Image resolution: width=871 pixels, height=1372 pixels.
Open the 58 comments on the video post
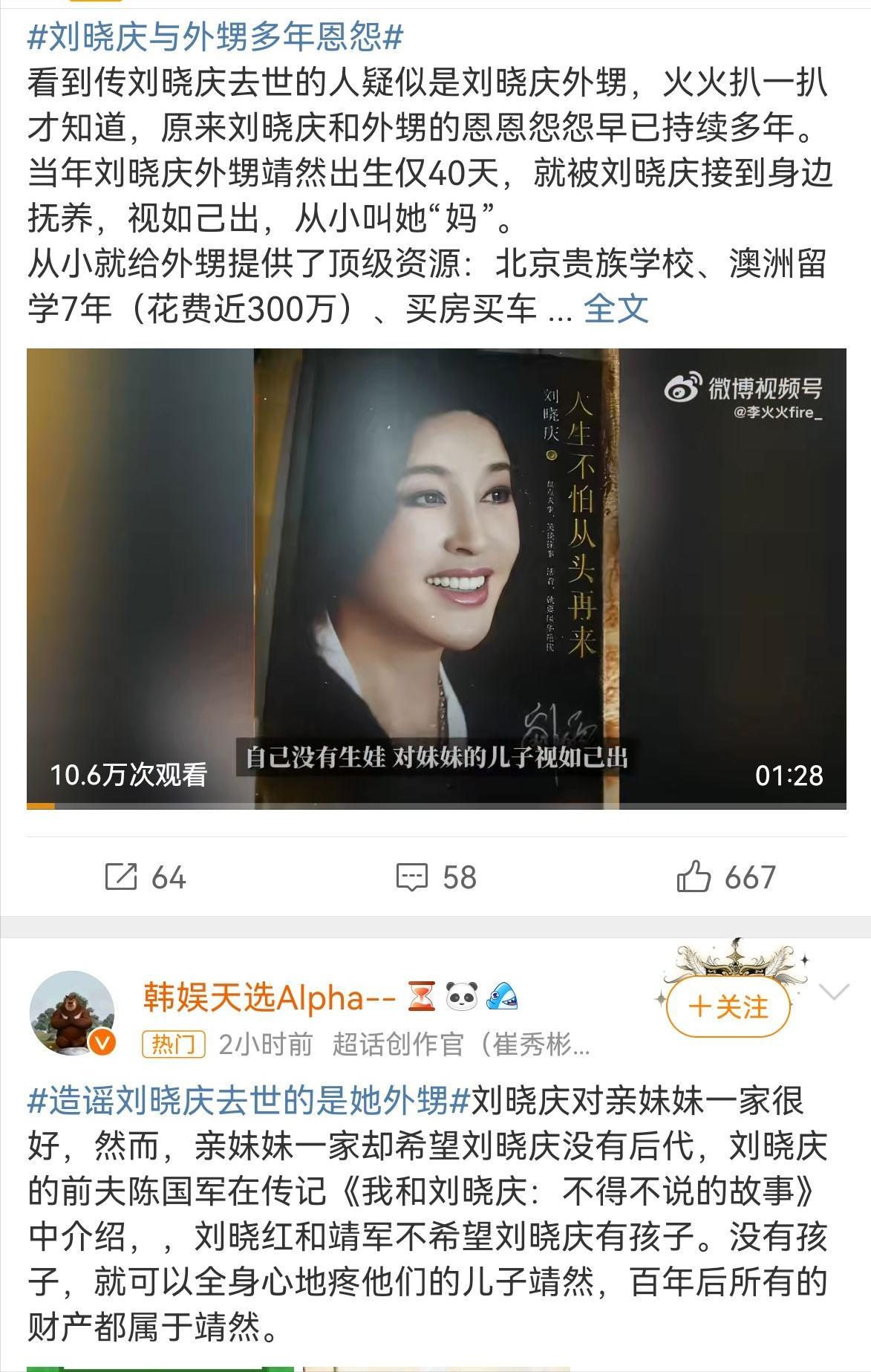click(x=436, y=877)
